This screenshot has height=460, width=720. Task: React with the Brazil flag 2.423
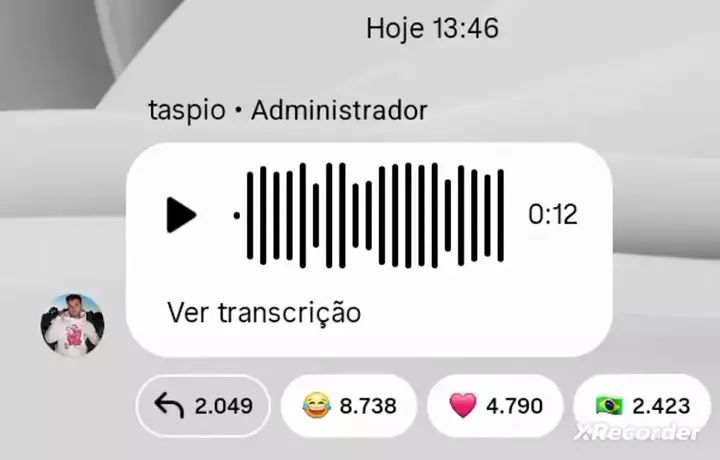641,406
